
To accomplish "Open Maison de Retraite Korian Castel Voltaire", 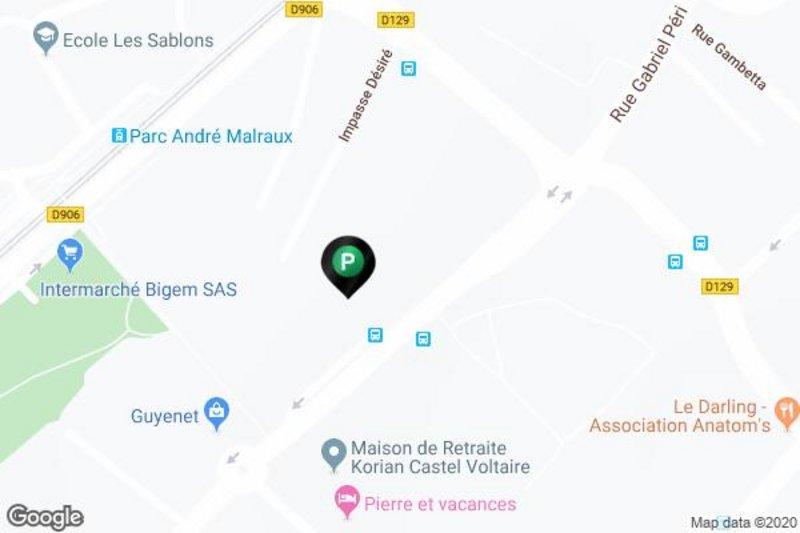I will pos(333,456).
